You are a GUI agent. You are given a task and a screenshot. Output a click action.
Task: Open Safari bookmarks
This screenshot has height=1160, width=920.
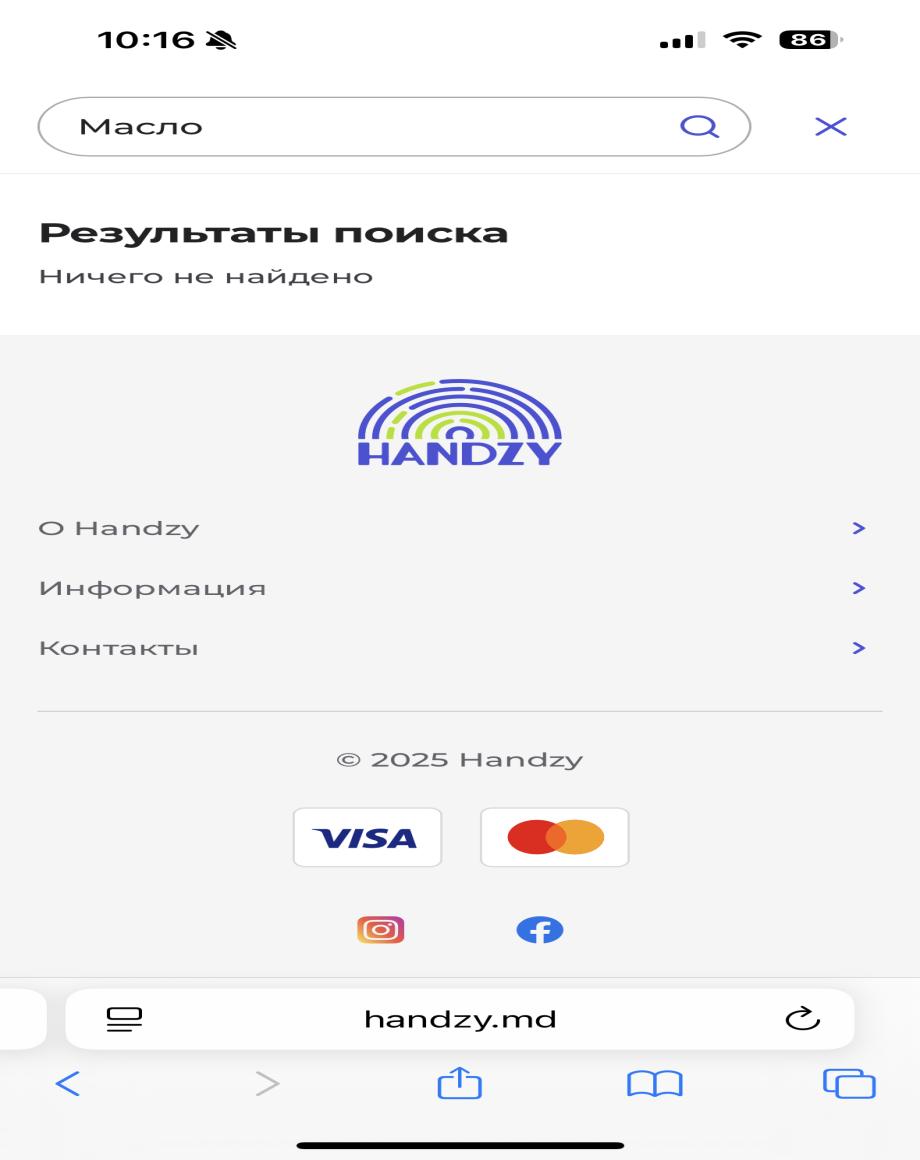(654, 1083)
